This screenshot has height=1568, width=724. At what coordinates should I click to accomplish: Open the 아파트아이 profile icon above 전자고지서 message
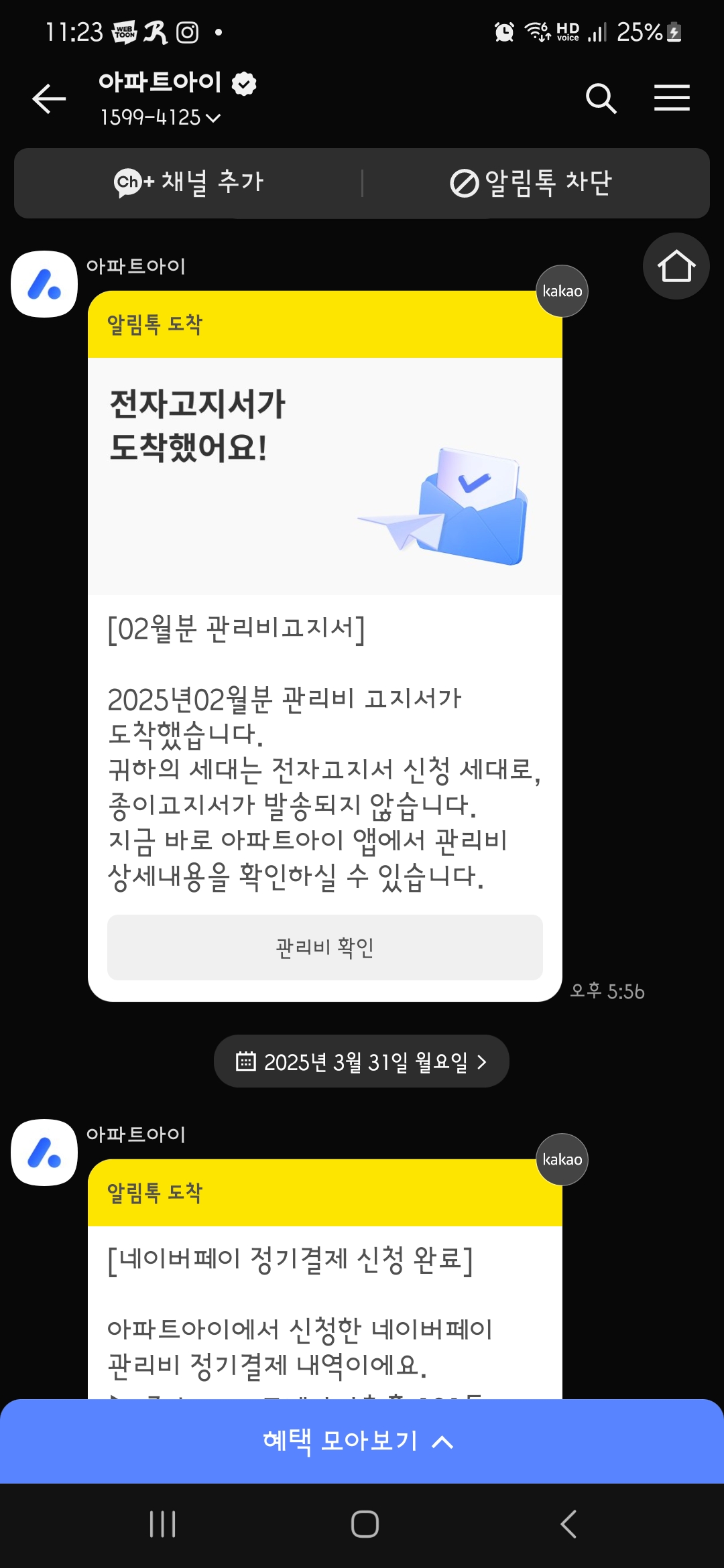click(44, 284)
